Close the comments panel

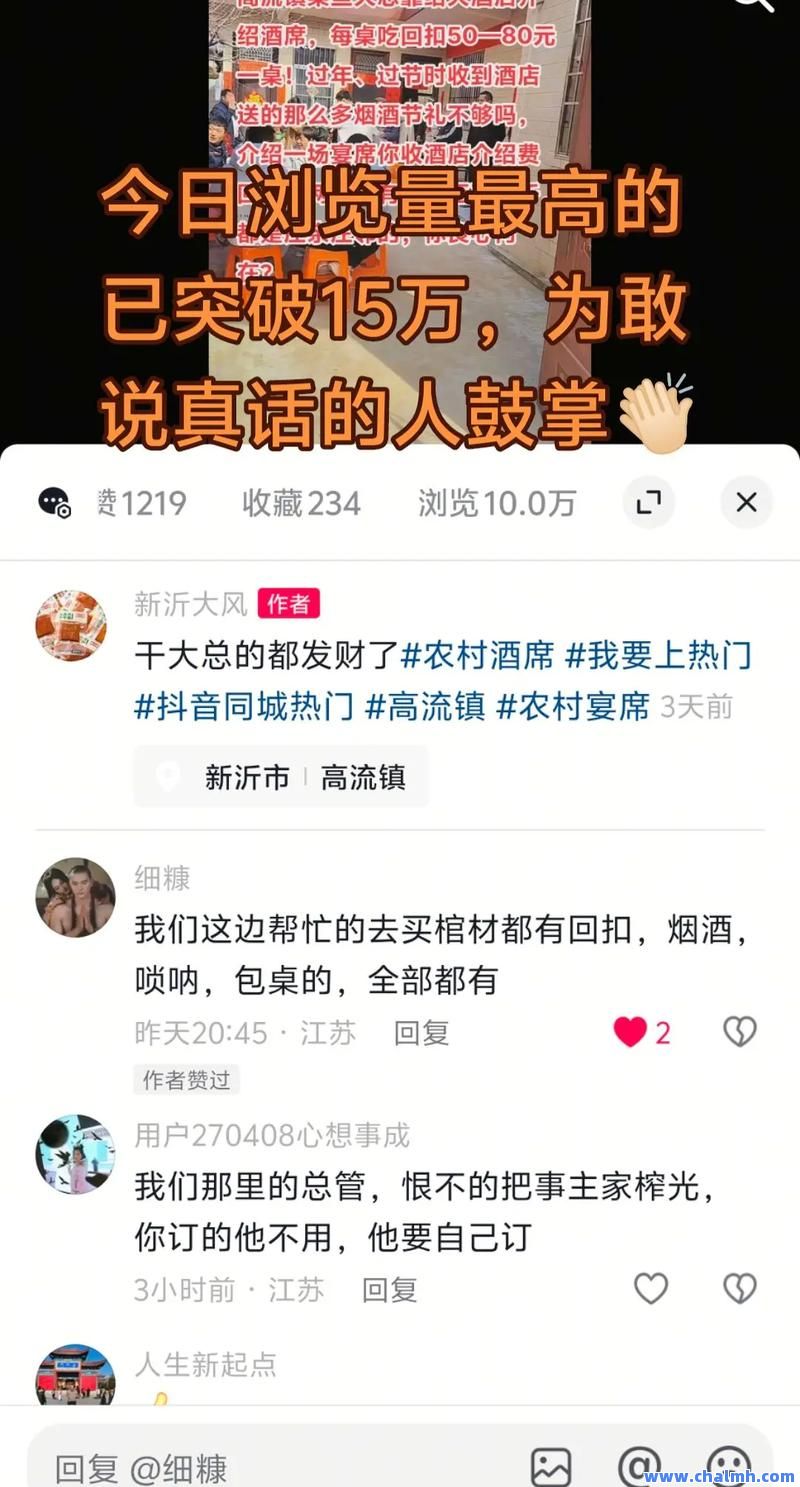pos(746,502)
